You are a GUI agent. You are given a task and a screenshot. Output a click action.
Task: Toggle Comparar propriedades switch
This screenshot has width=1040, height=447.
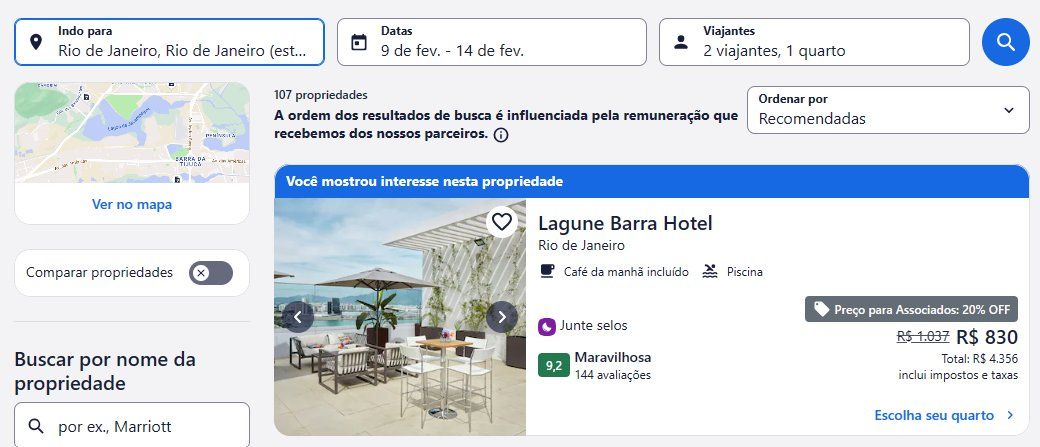tap(210, 272)
